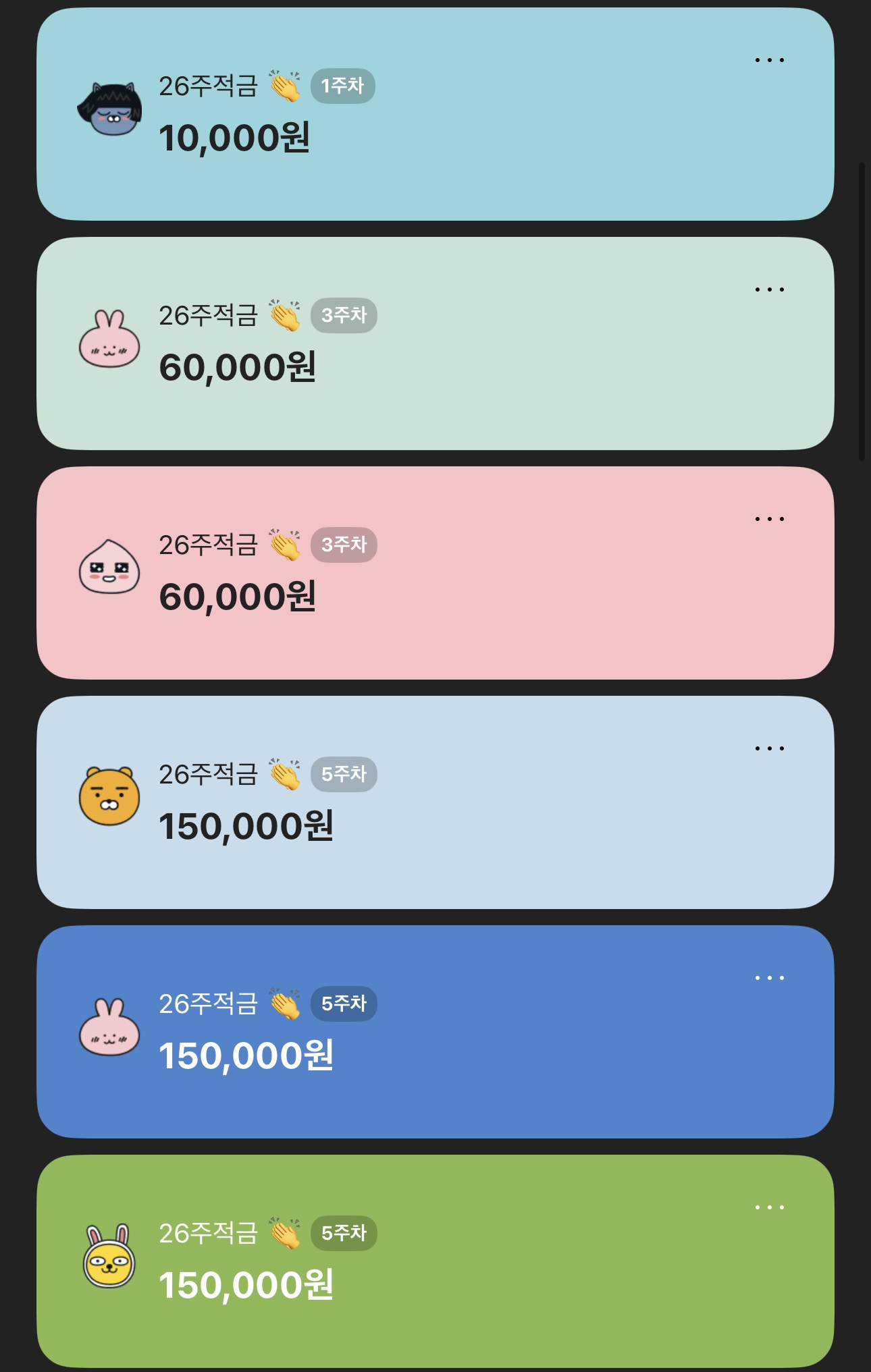Screen dimensions: 871x1372
Task: Open overflow menu on mint-green 60,000원 card
Action: coord(769,290)
